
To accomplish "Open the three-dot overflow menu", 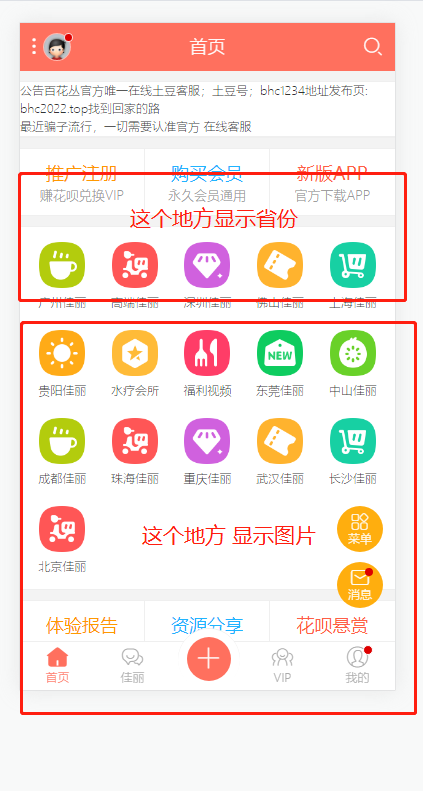I will [x=34, y=46].
